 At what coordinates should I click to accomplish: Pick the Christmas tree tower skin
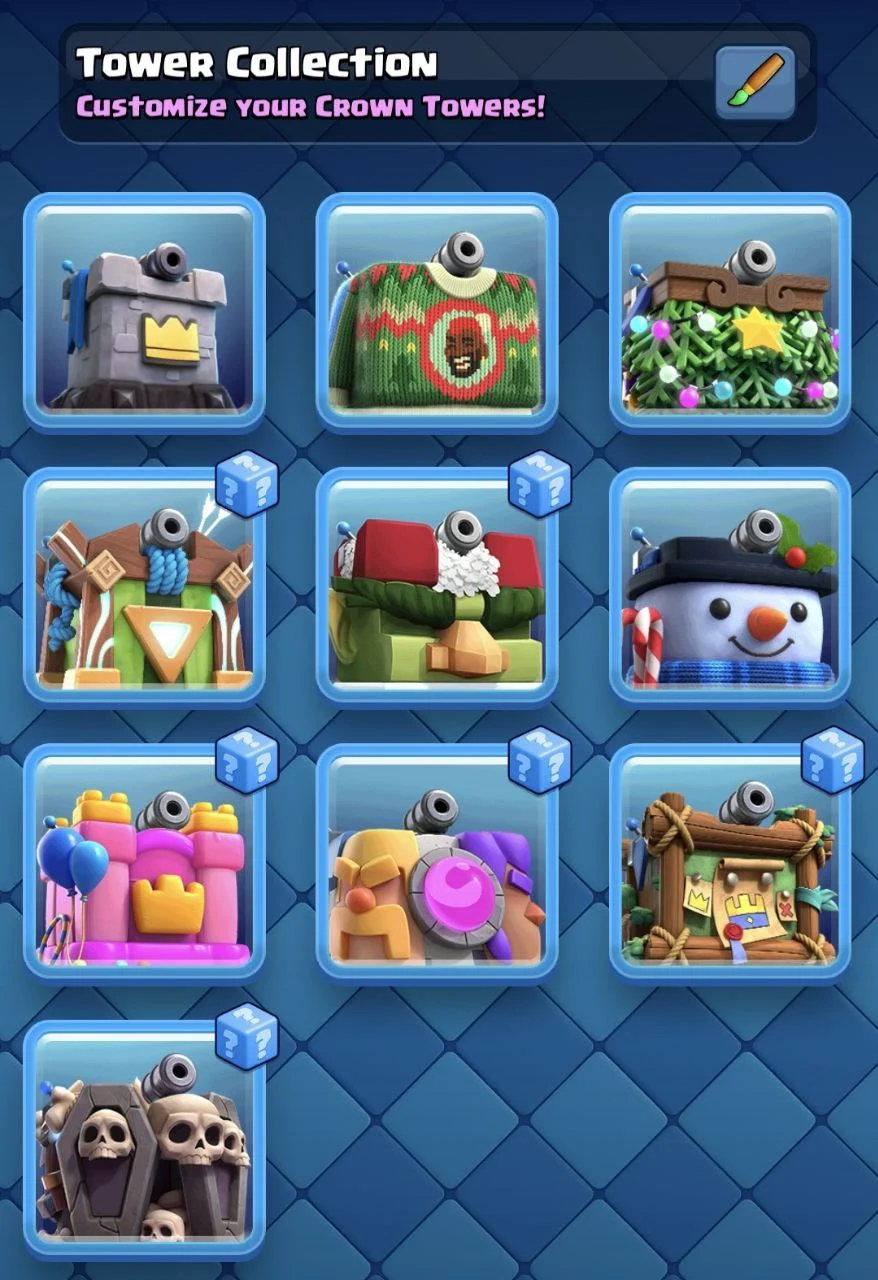[x=730, y=312]
